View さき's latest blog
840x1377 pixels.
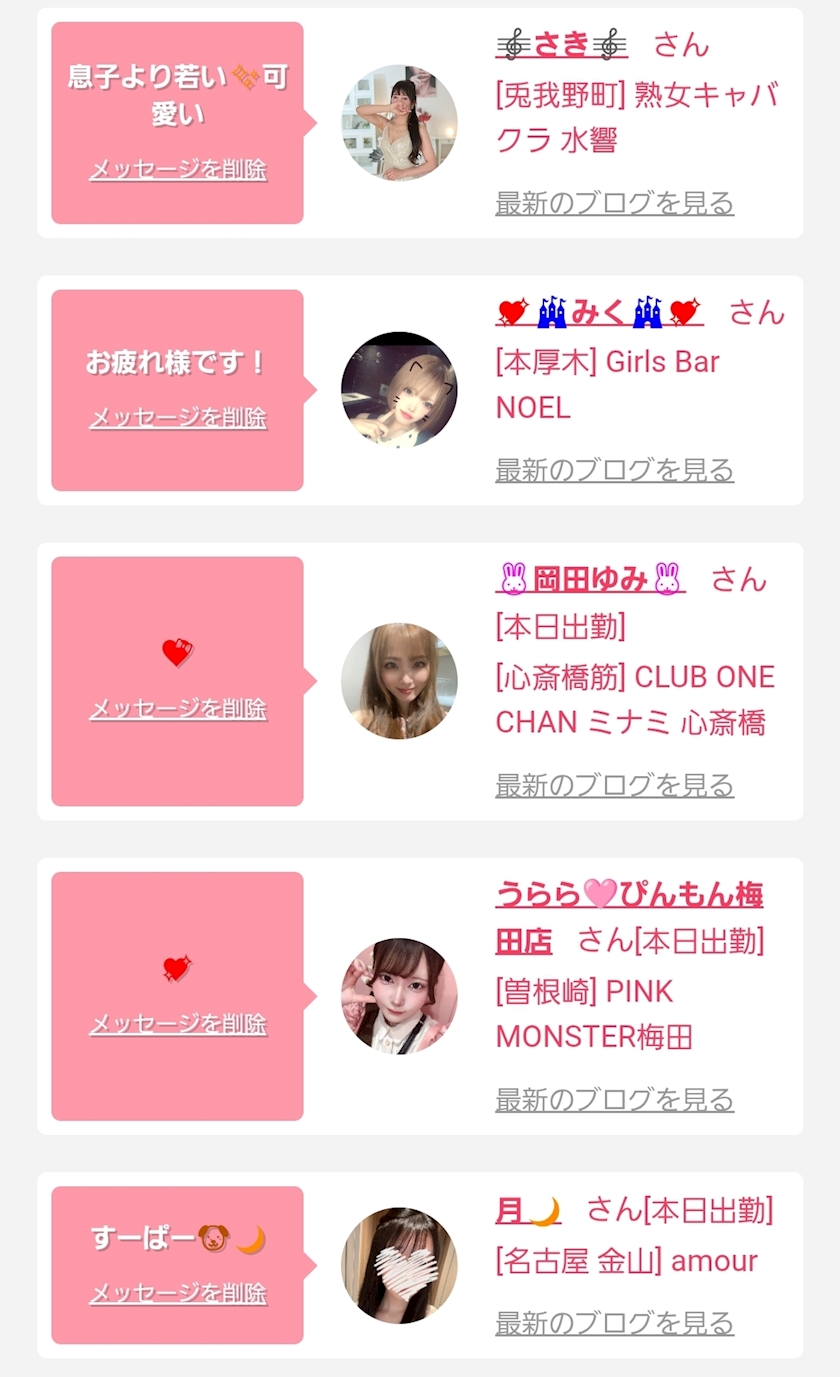615,203
